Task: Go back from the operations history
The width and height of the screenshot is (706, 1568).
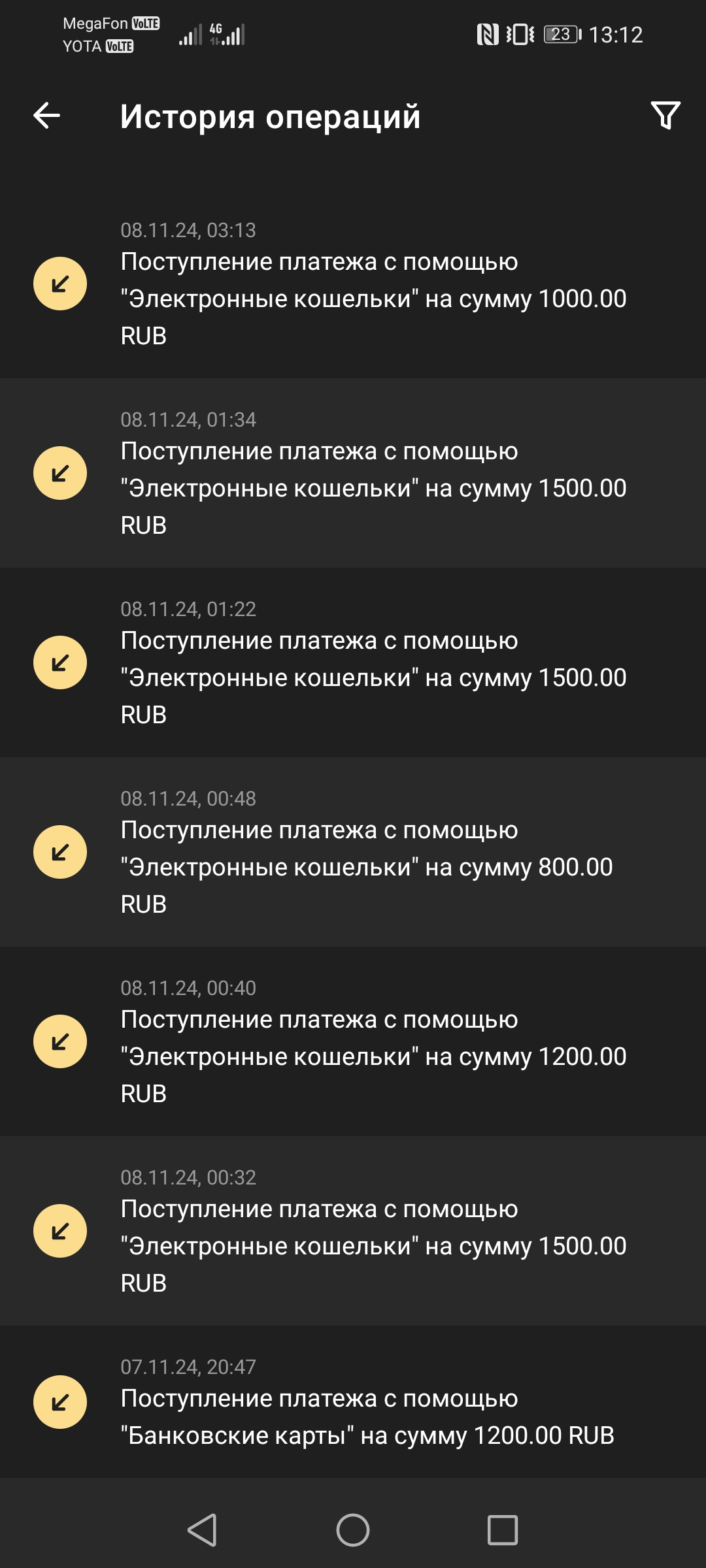Action: point(47,116)
